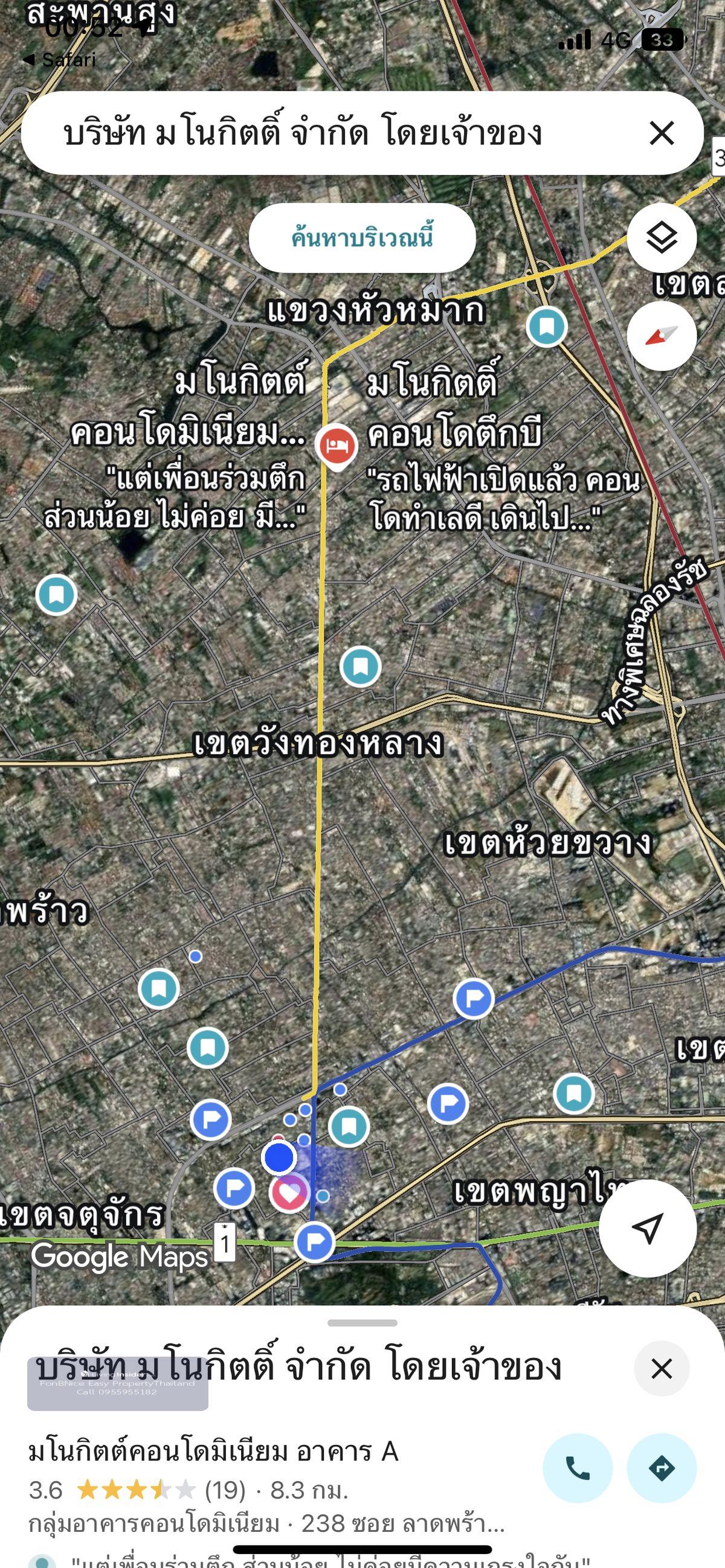Tap the compass to reset orientation
Image resolution: width=725 pixels, height=1568 pixels.
tap(662, 336)
